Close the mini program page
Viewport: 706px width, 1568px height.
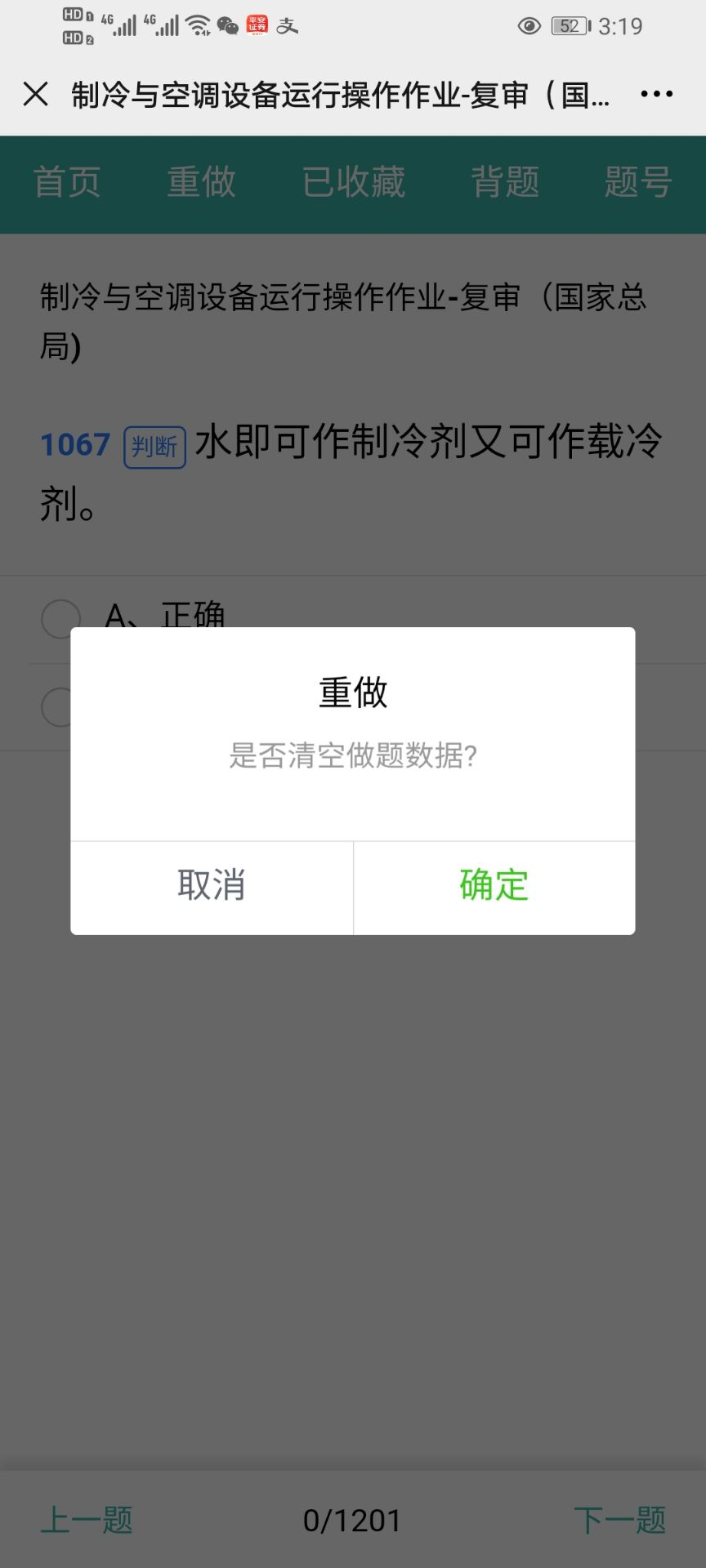click(x=36, y=95)
